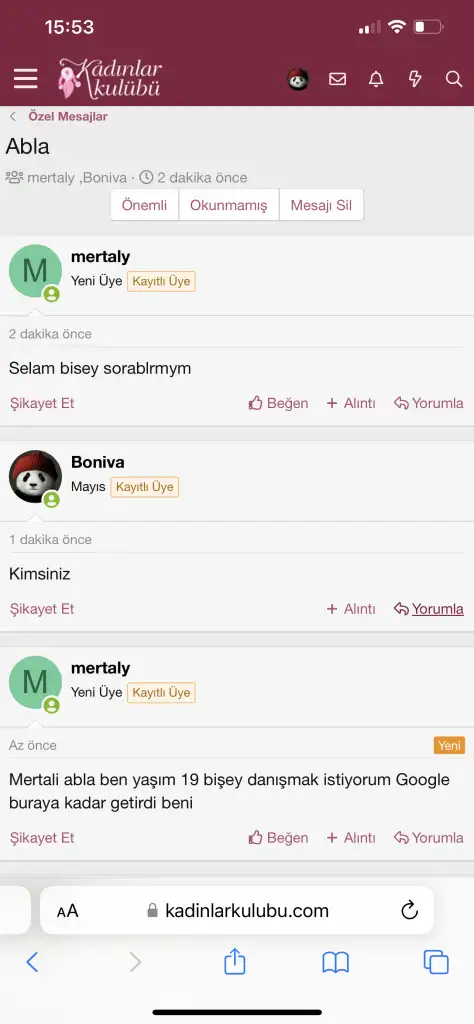Tap the lightning bolt icon
Image resolution: width=474 pixels, height=1024 pixels.
click(415, 80)
